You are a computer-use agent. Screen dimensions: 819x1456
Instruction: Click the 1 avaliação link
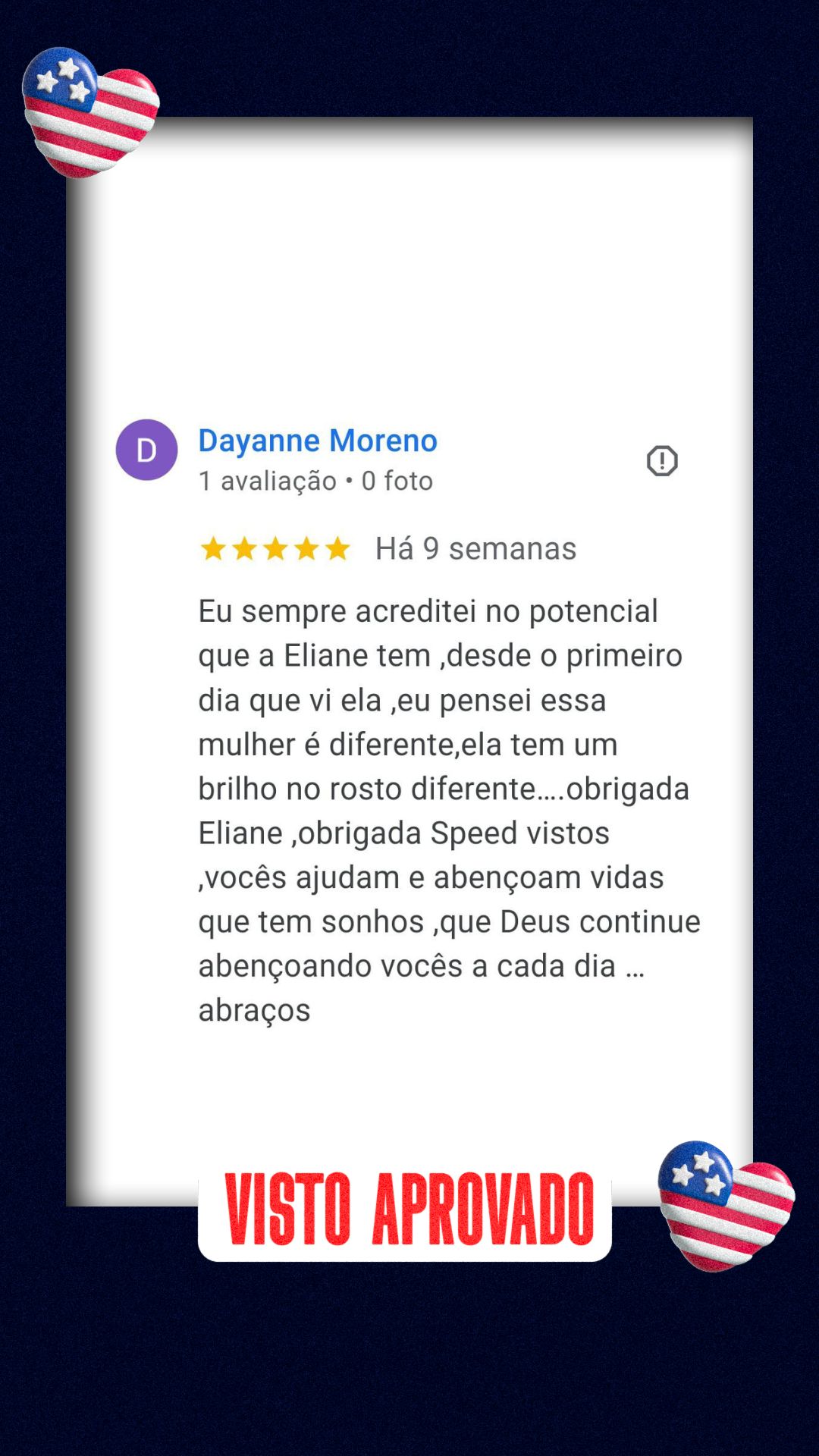click(x=265, y=480)
